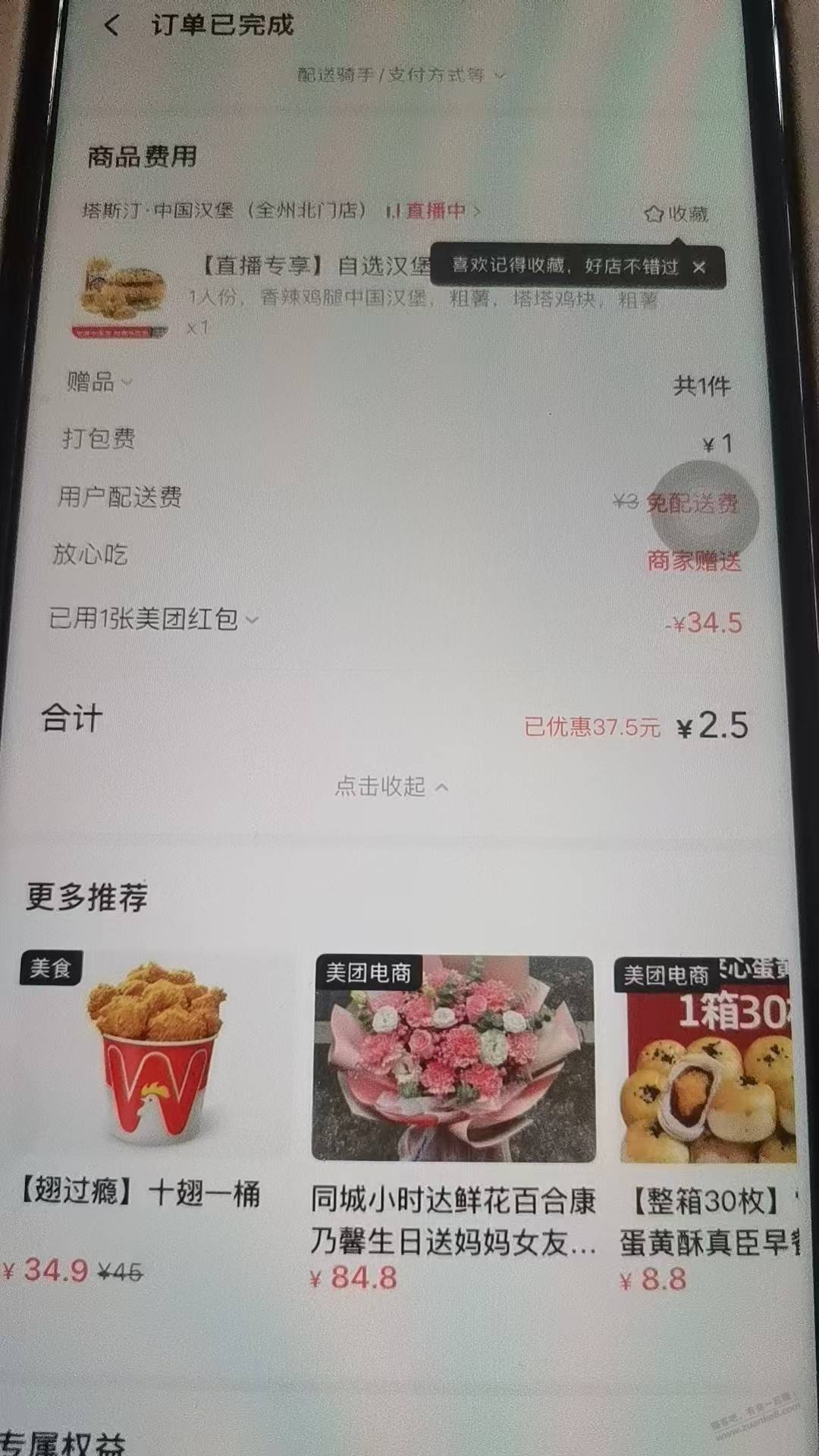
Task: Tap 收藏 to favorite the store
Action: tap(676, 214)
